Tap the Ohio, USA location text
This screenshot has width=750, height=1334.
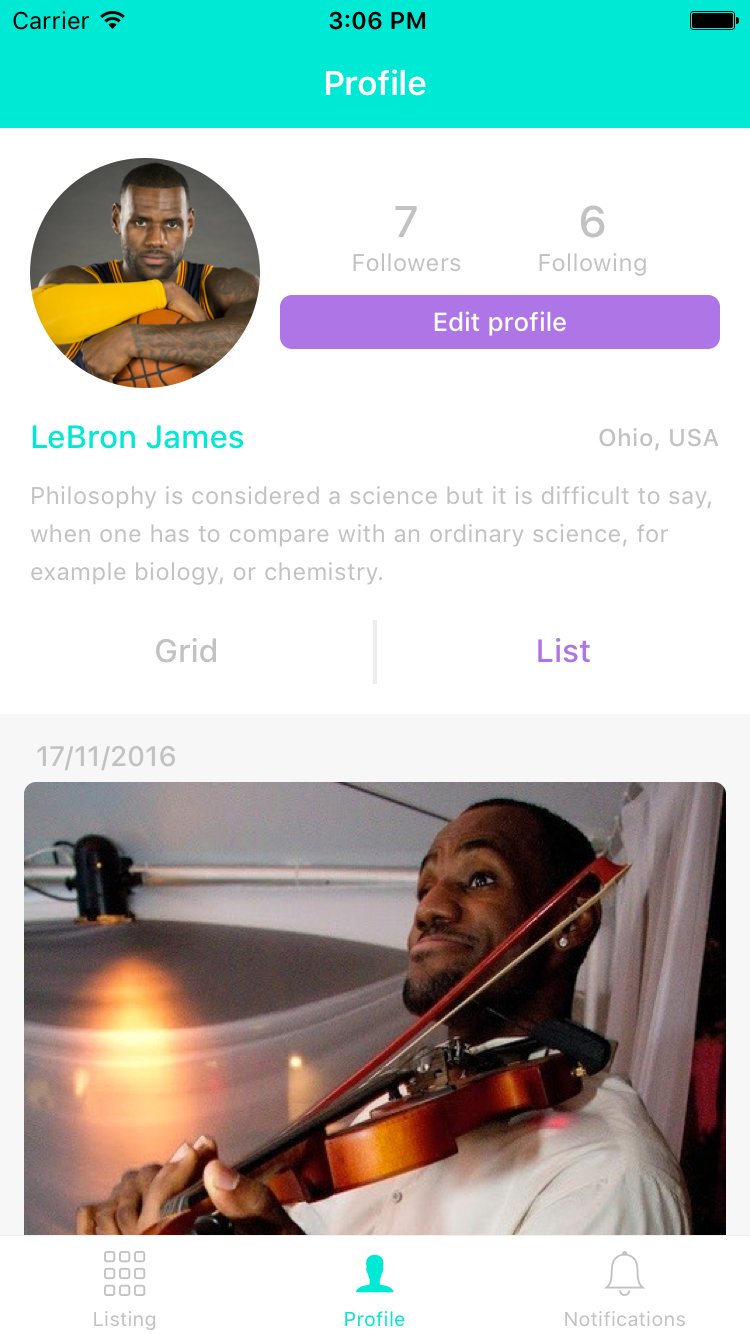[658, 437]
